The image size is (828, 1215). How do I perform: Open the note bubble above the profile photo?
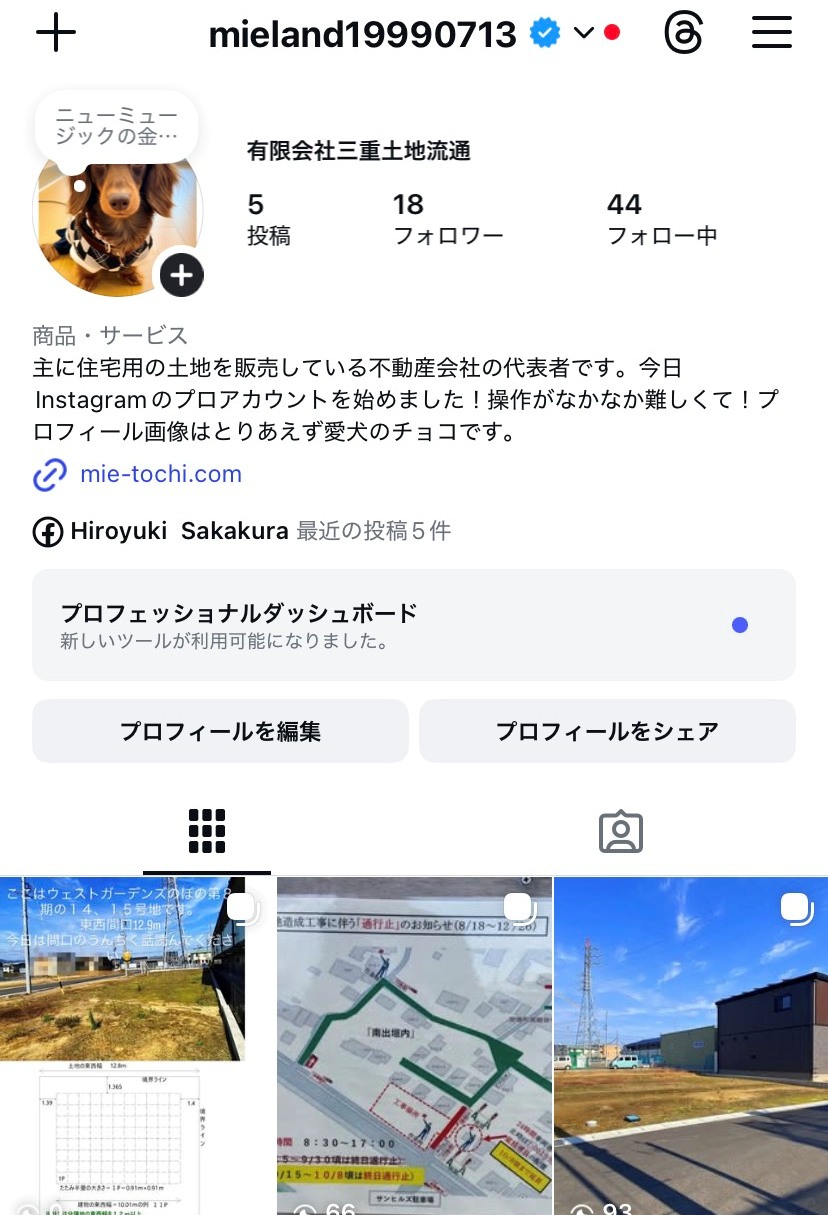(x=116, y=126)
